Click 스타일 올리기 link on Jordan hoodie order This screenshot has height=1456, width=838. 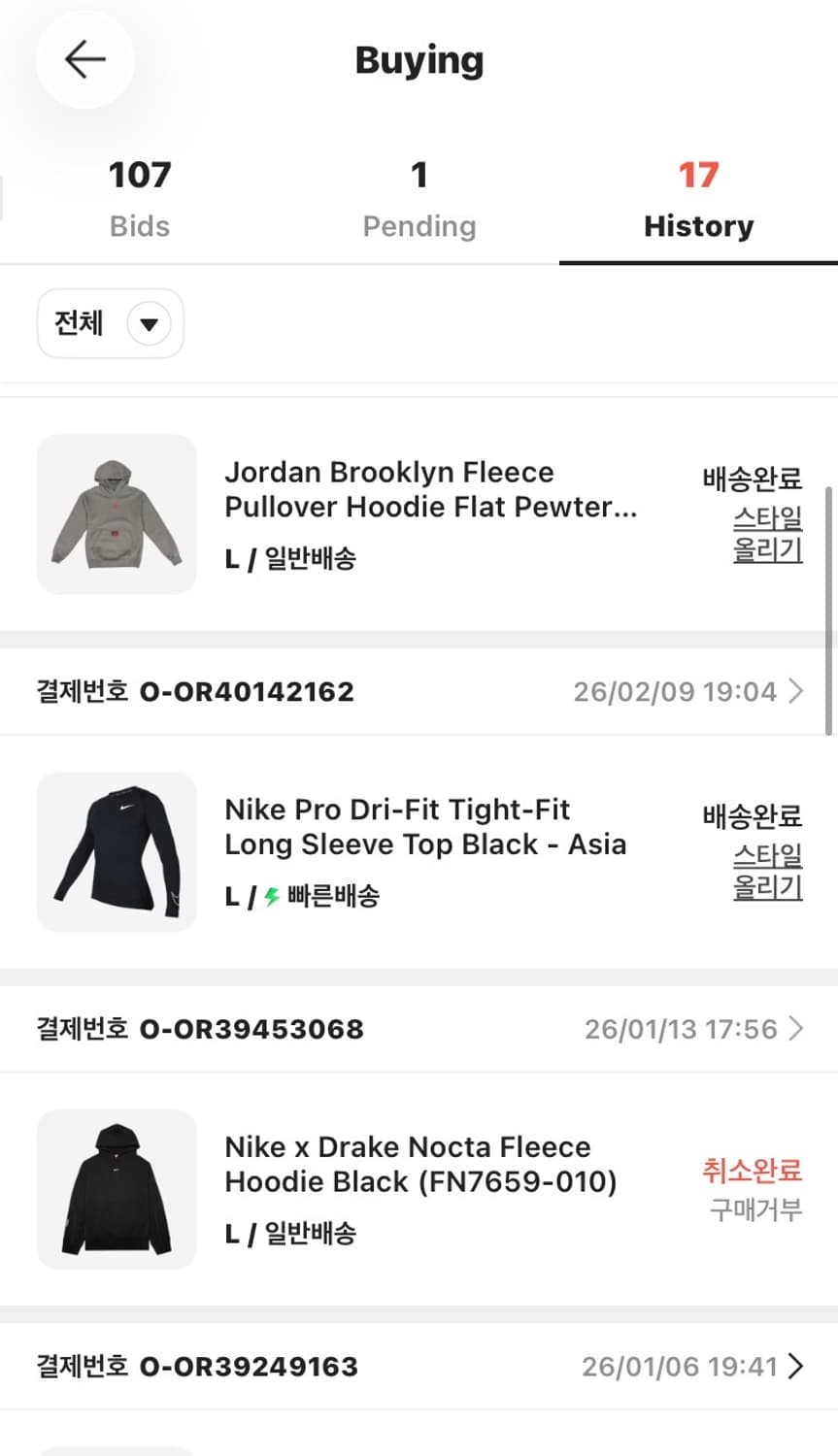(767, 538)
